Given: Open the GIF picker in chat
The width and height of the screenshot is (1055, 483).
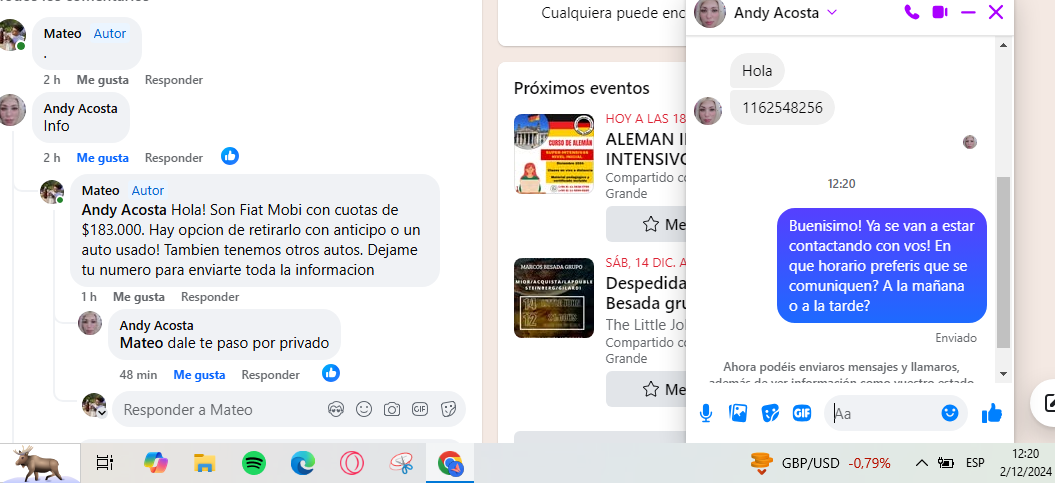Looking at the screenshot, I should (x=801, y=413).
